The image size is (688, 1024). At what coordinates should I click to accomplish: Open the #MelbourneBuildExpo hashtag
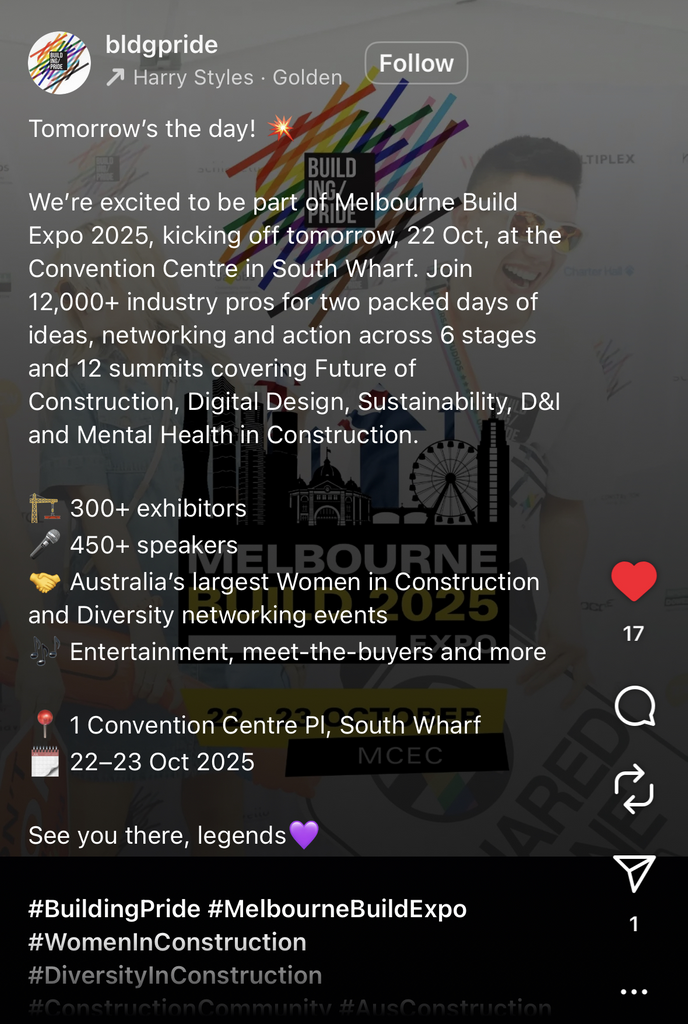pyautogui.click(x=337, y=909)
